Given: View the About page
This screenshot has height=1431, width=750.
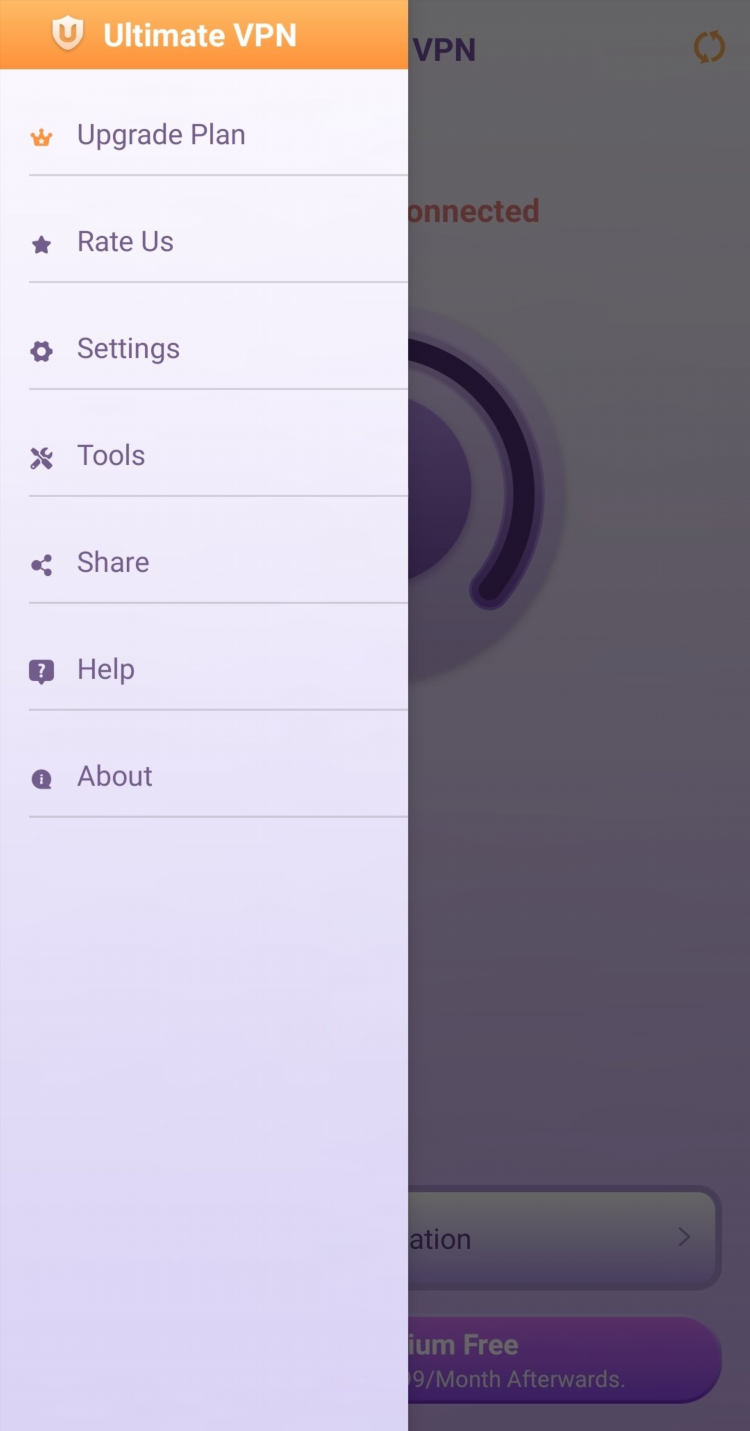Looking at the screenshot, I should (204, 777).
